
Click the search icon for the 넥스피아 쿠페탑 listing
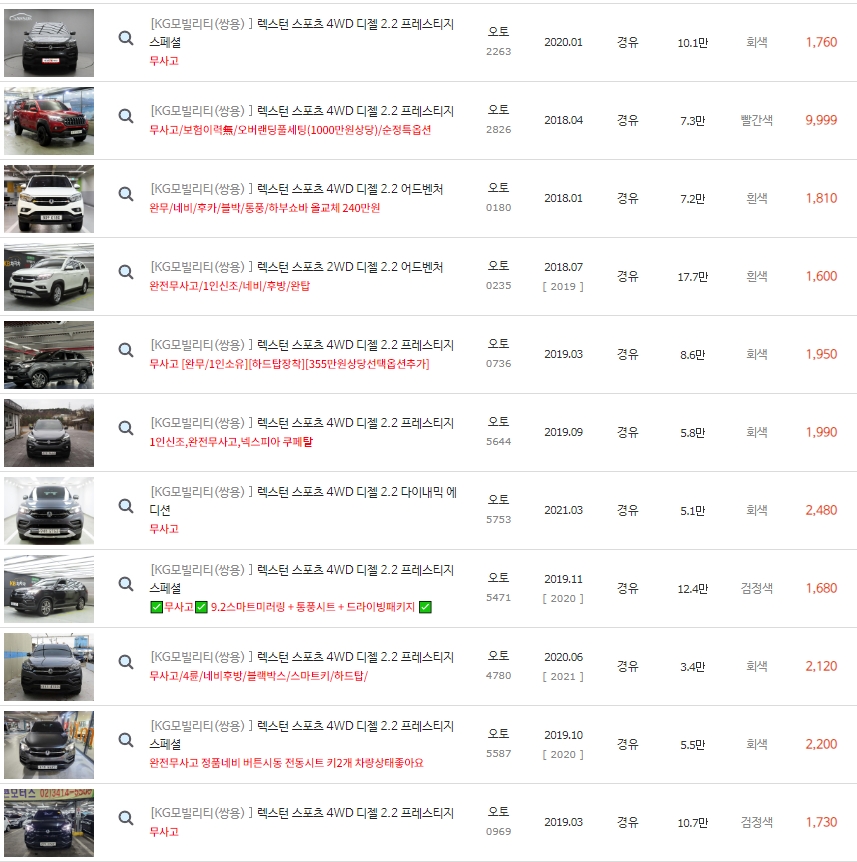125,425
